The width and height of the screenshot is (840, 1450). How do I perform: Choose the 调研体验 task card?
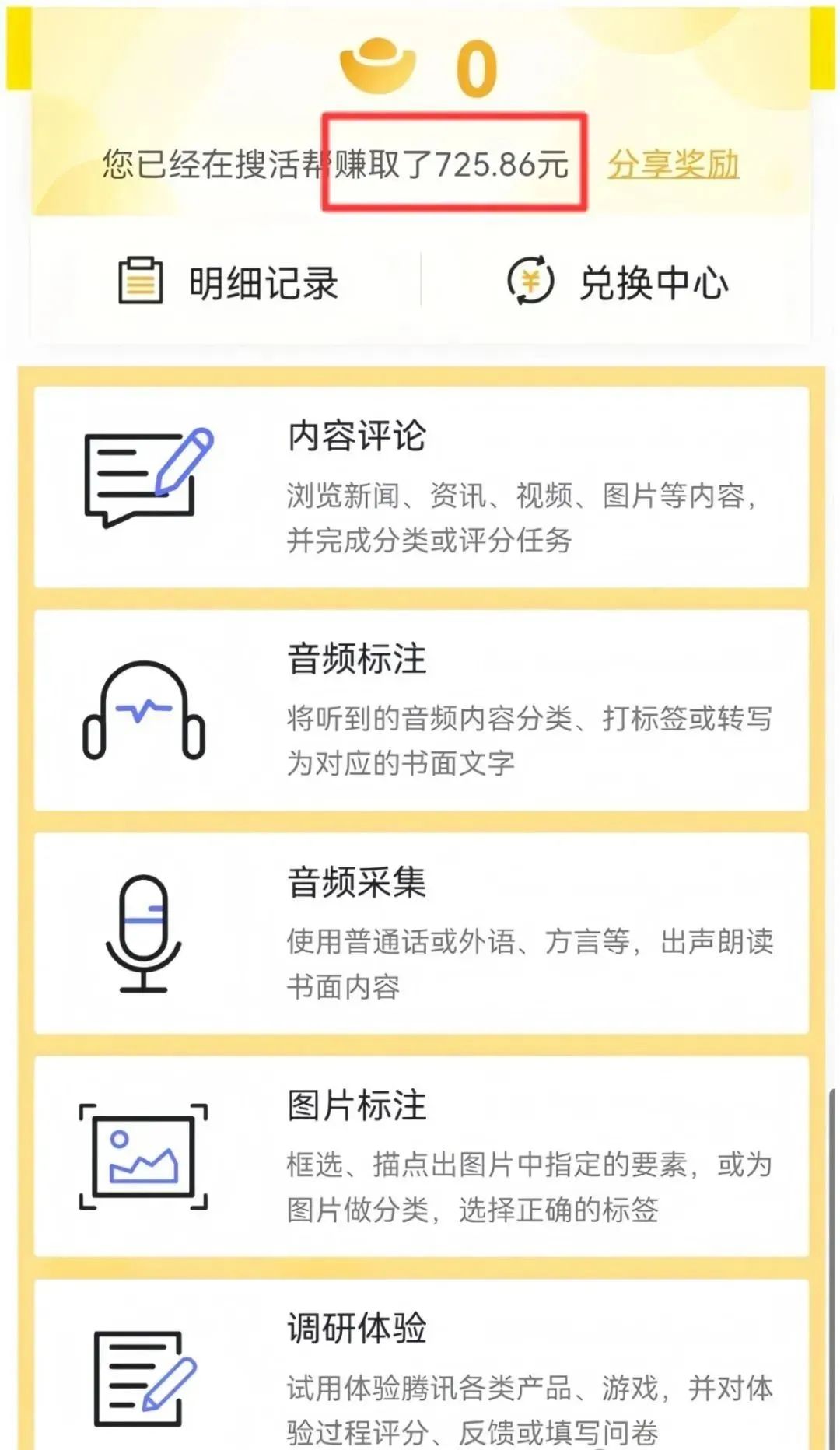[422, 1365]
